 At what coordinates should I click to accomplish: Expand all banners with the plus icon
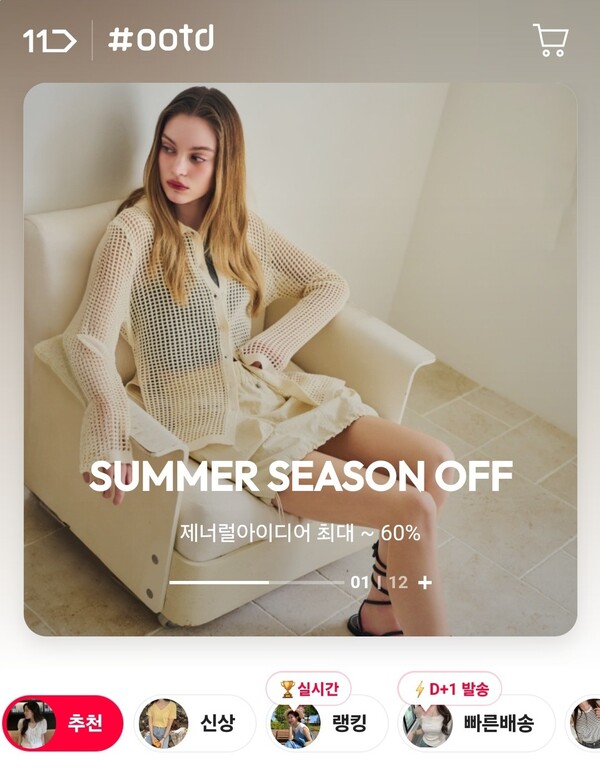pyautogui.click(x=425, y=582)
